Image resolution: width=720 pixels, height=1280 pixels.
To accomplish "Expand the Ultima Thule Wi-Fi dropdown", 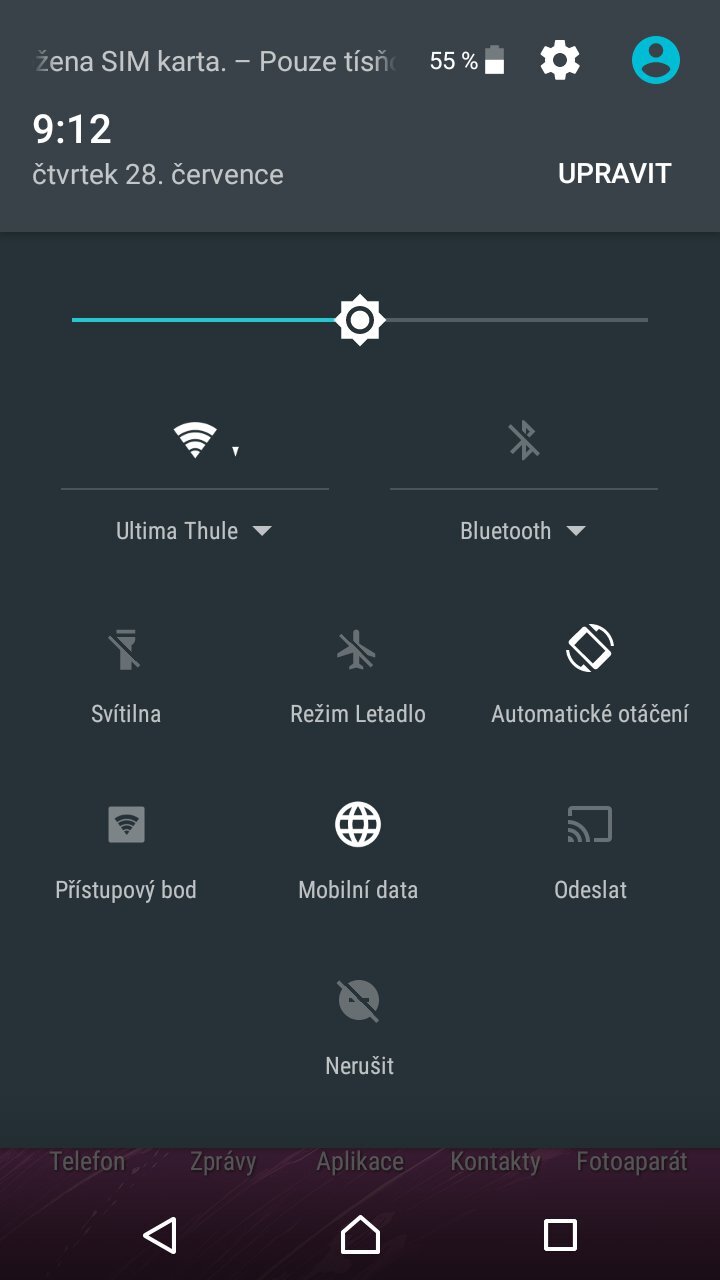I will [262, 531].
